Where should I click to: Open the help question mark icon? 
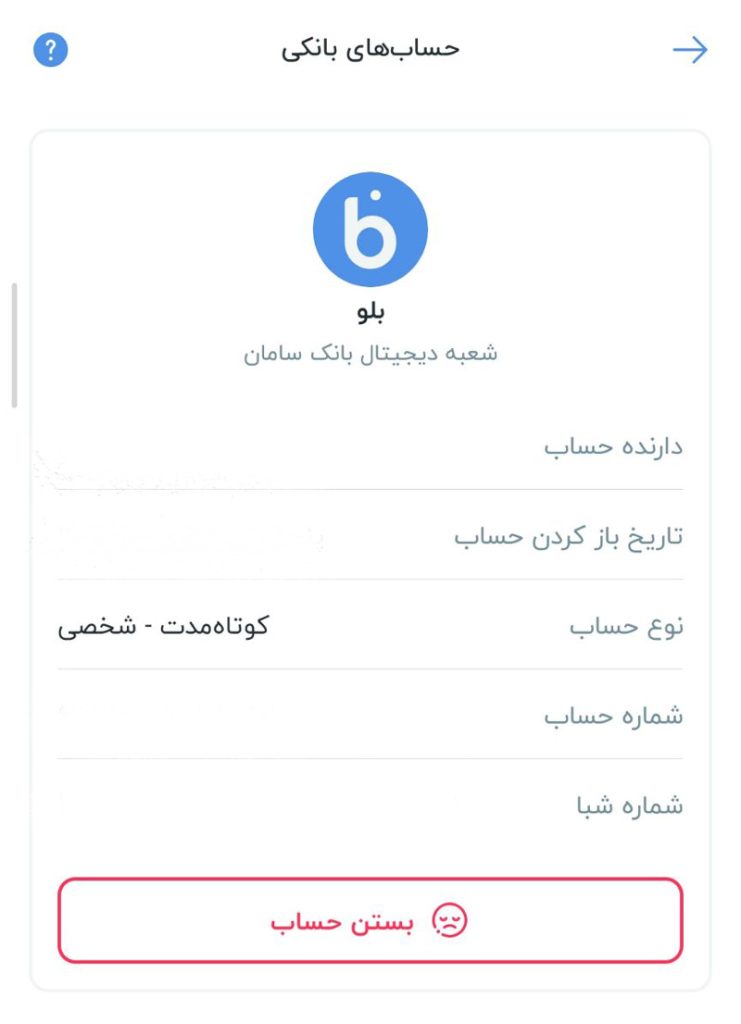(x=50, y=50)
